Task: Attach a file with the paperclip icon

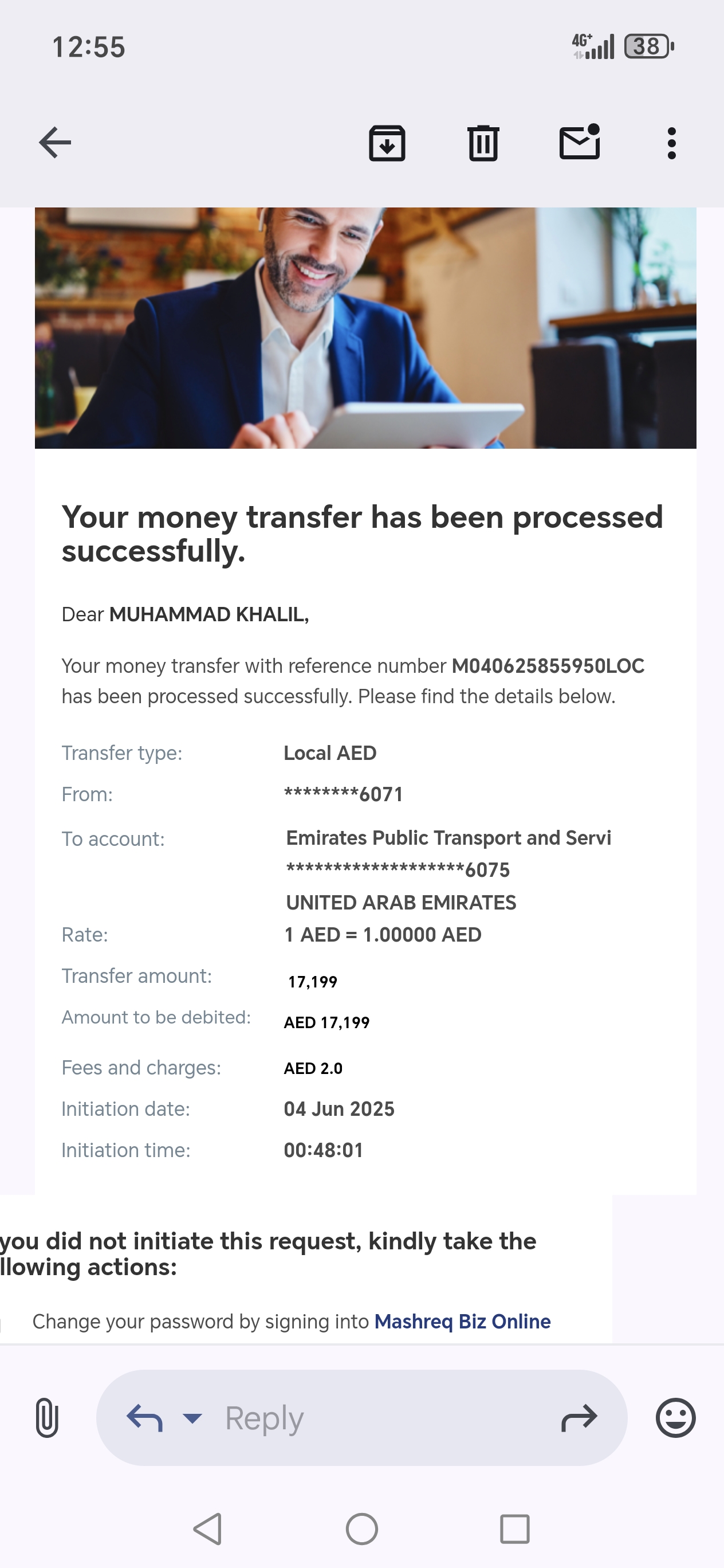Action: (47, 1418)
